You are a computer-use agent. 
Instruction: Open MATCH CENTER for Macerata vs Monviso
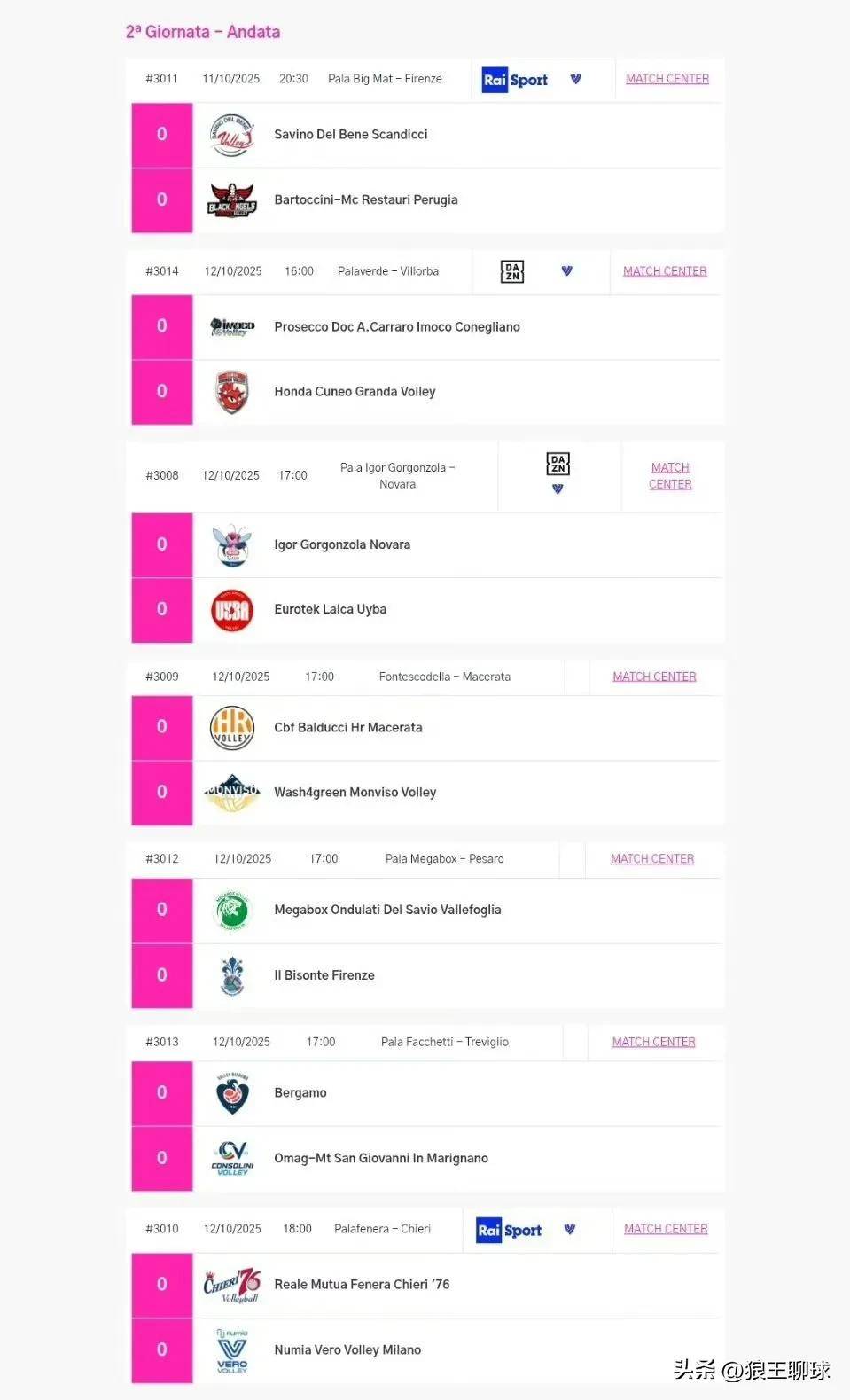point(654,677)
